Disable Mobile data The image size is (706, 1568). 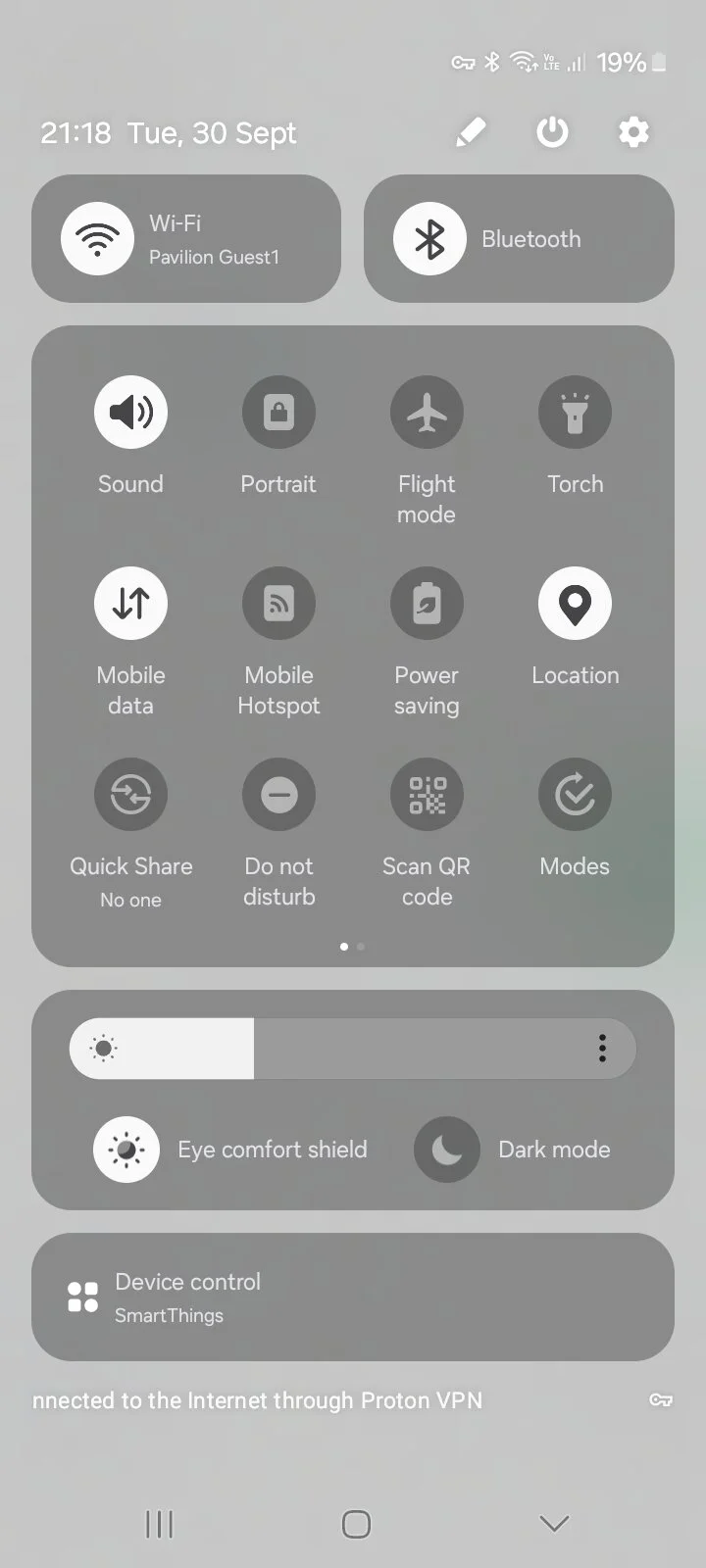coord(130,604)
